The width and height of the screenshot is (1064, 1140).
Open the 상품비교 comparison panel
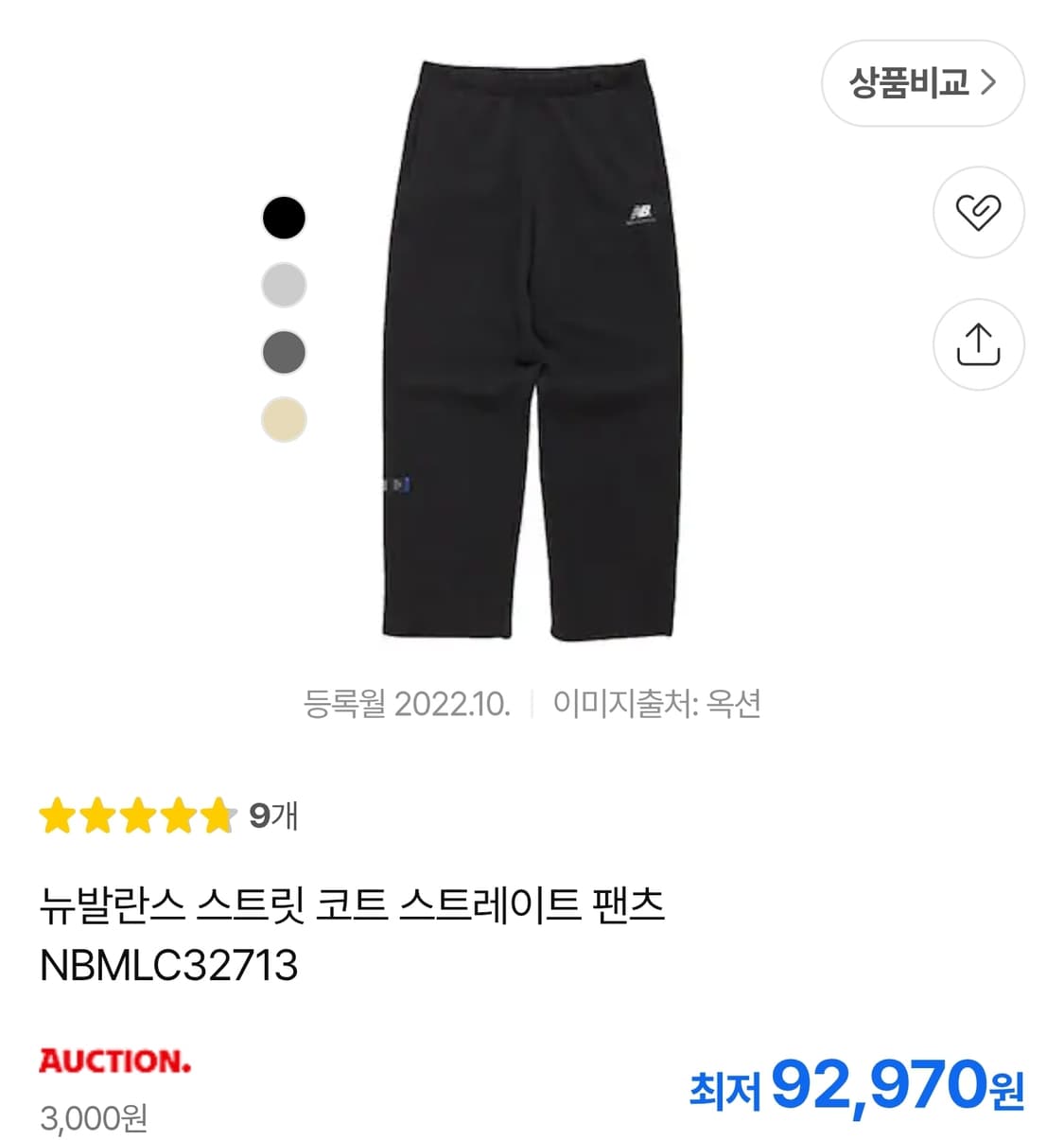click(923, 83)
